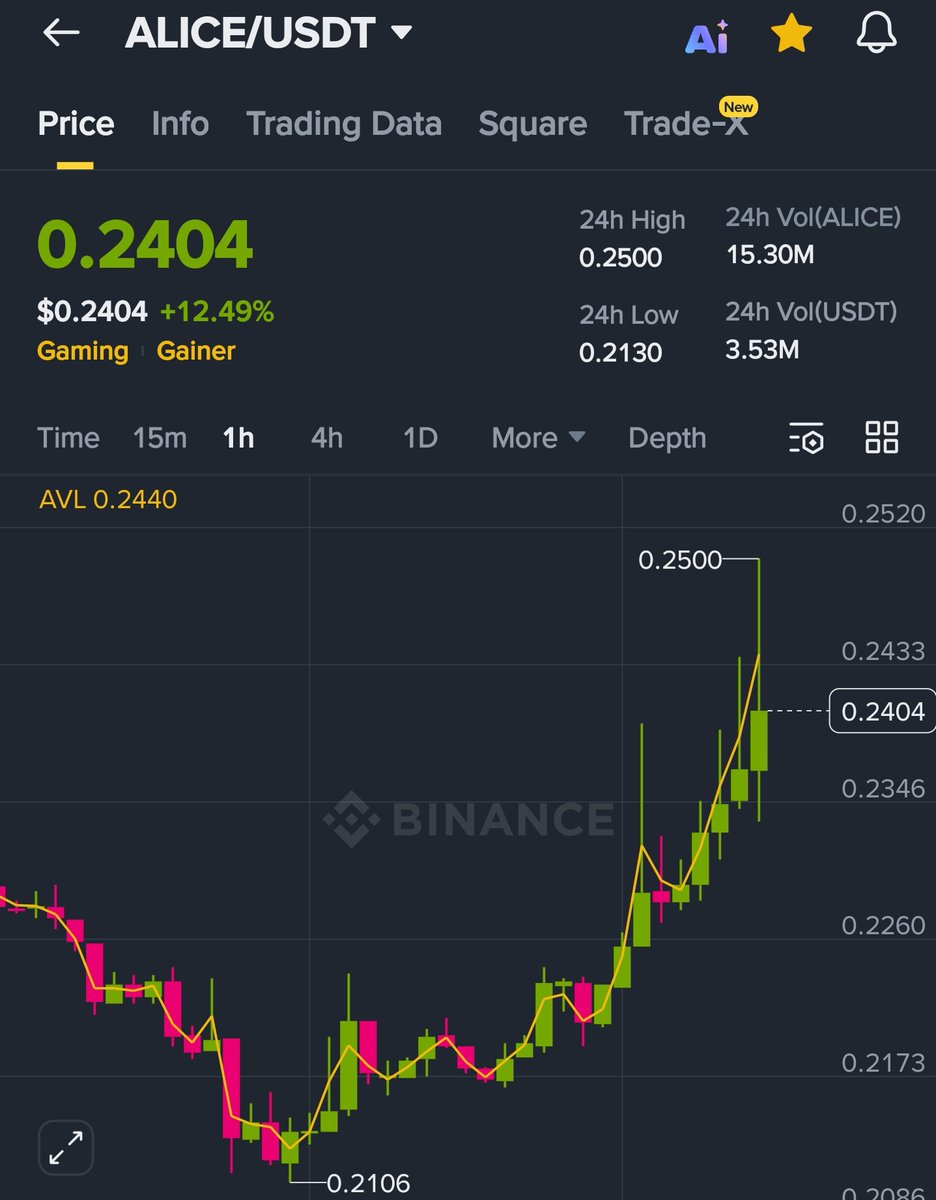Viewport: 936px width, 1200px height.
Task: Set a price alert with the bell
Action: [877, 34]
